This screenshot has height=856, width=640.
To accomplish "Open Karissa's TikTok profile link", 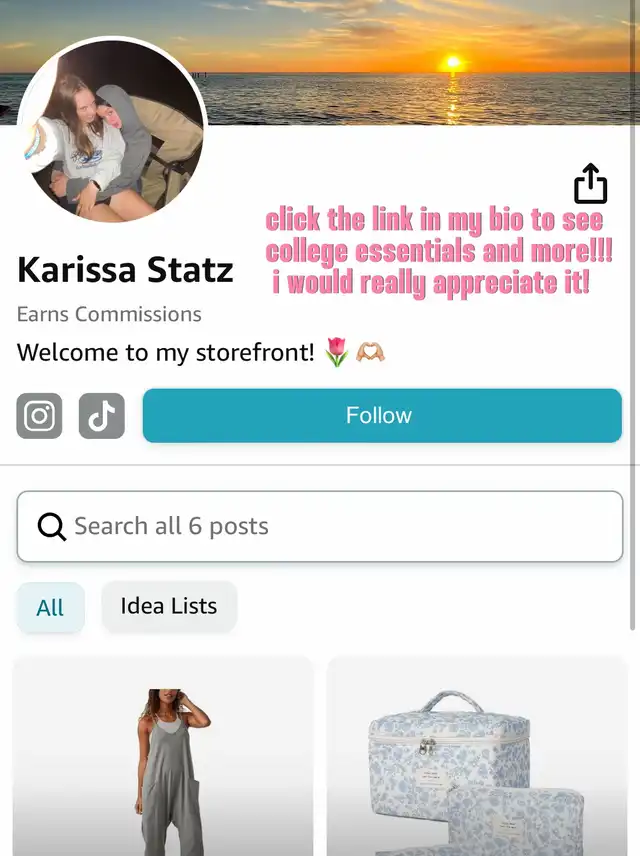I will pyautogui.click(x=101, y=416).
